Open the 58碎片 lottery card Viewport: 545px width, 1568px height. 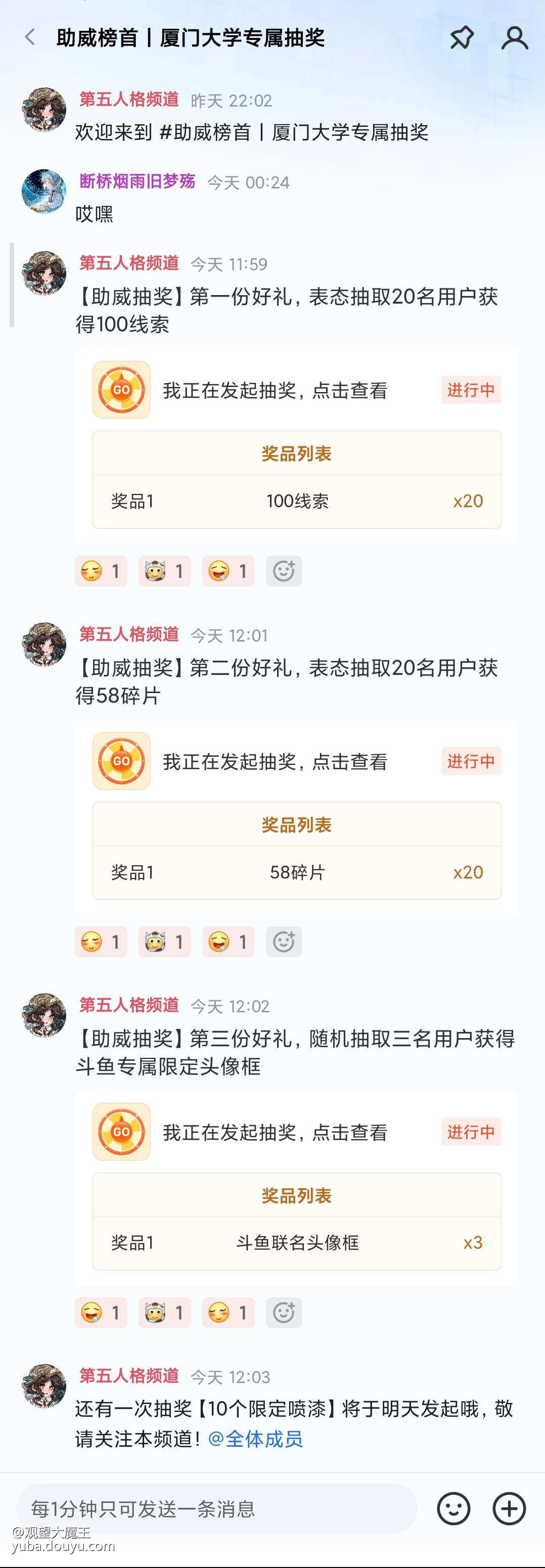point(274,761)
